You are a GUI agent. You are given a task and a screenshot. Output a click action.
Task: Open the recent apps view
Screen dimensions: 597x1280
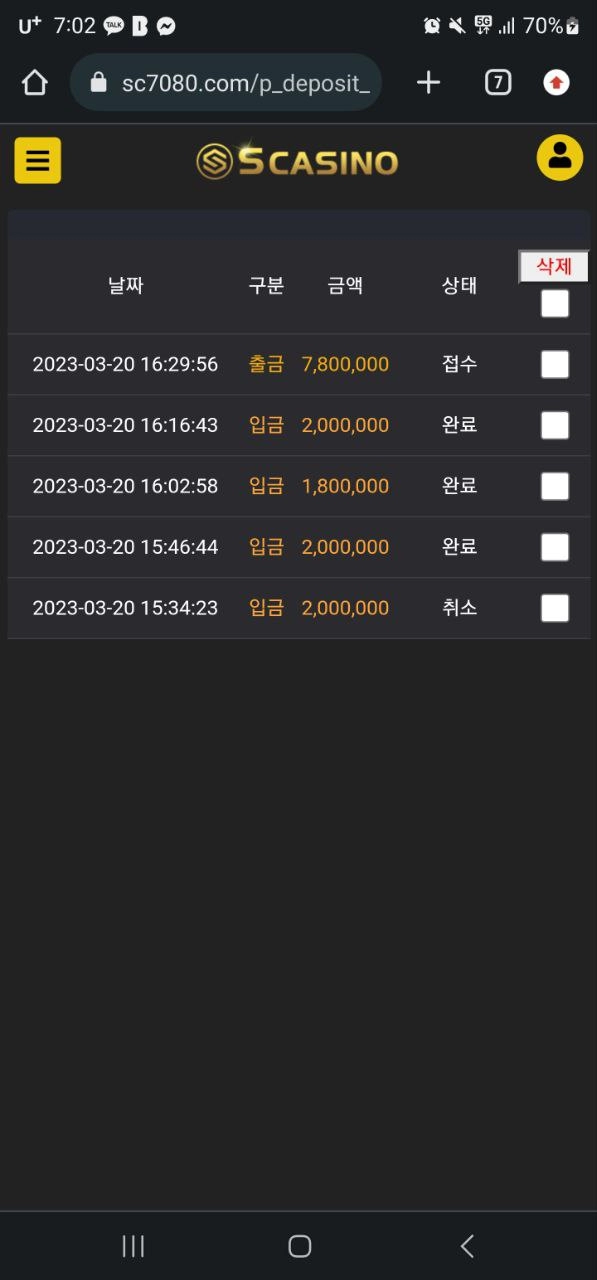(132, 1246)
